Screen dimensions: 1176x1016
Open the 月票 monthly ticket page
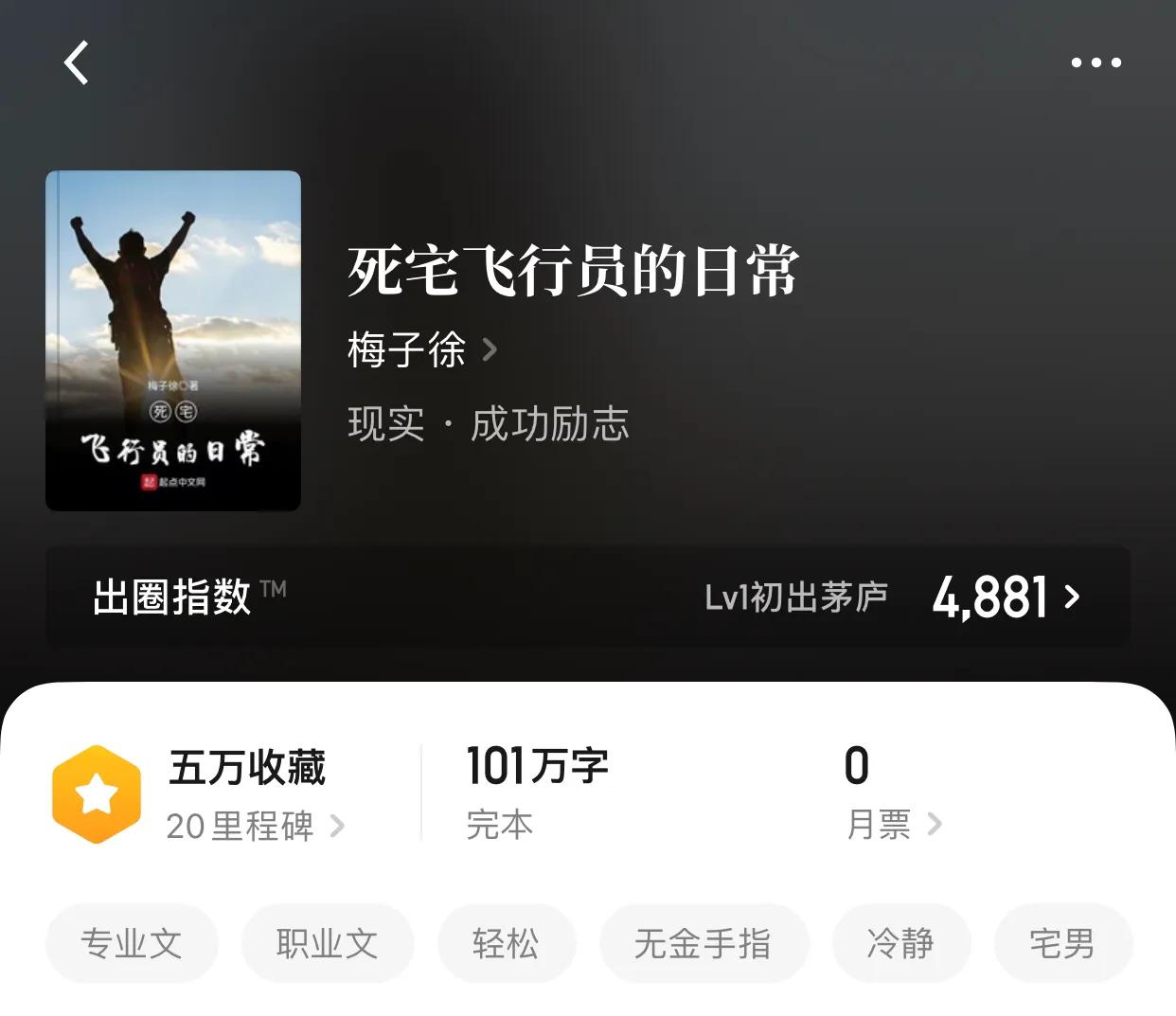[x=893, y=824]
